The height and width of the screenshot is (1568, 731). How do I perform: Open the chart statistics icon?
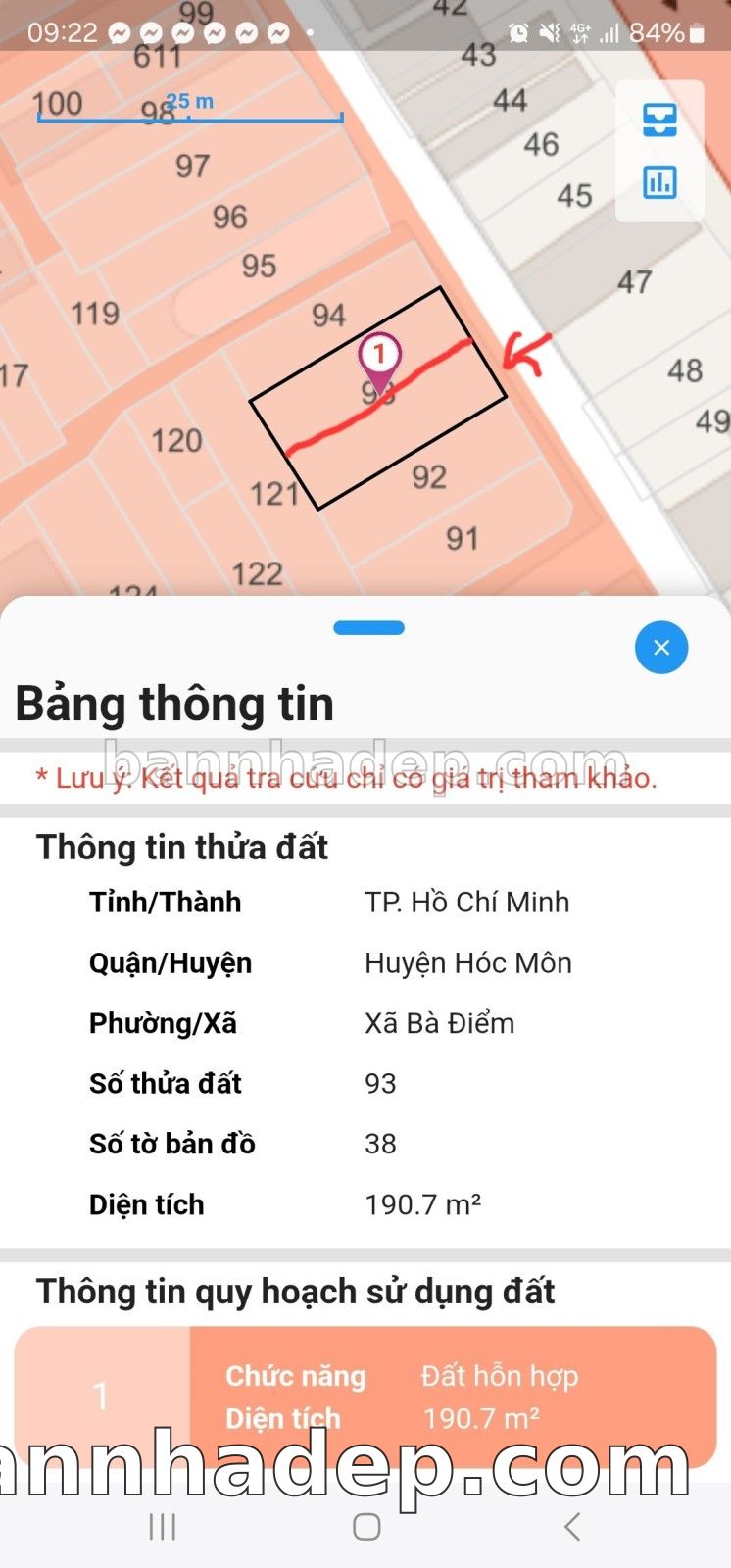(x=659, y=182)
